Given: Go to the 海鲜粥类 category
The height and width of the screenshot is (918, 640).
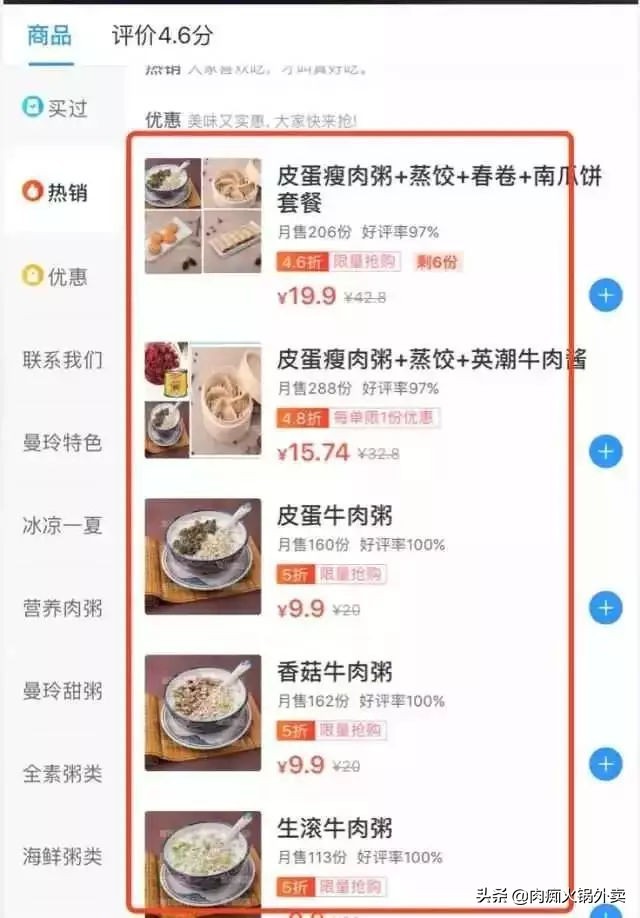Looking at the screenshot, I should pyautogui.click(x=62, y=857).
